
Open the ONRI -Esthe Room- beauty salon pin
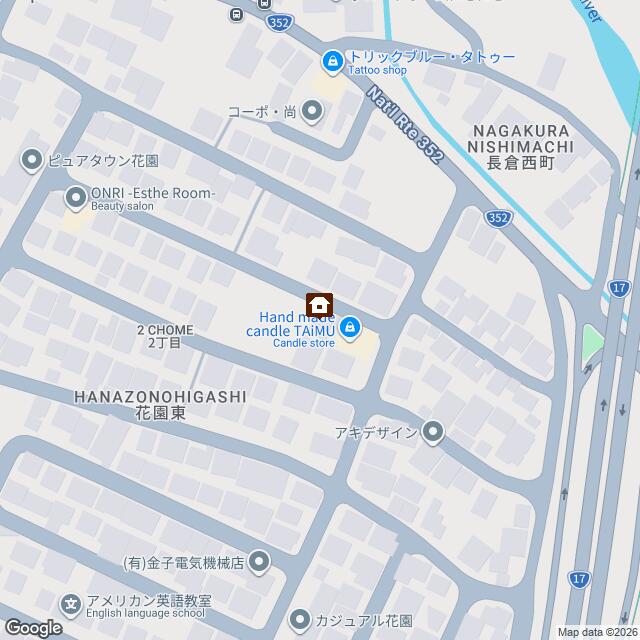(x=75, y=196)
